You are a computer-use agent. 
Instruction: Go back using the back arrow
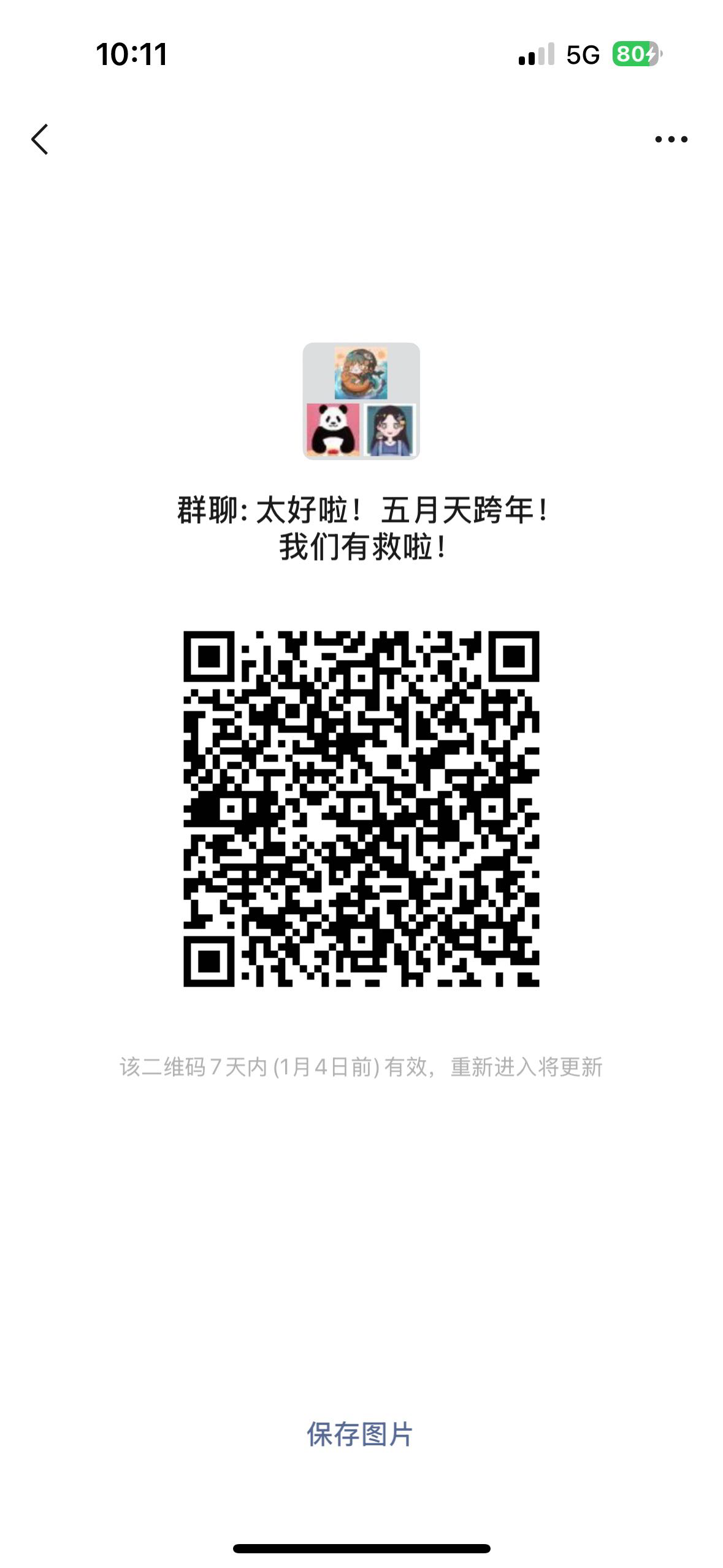[40, 139]
